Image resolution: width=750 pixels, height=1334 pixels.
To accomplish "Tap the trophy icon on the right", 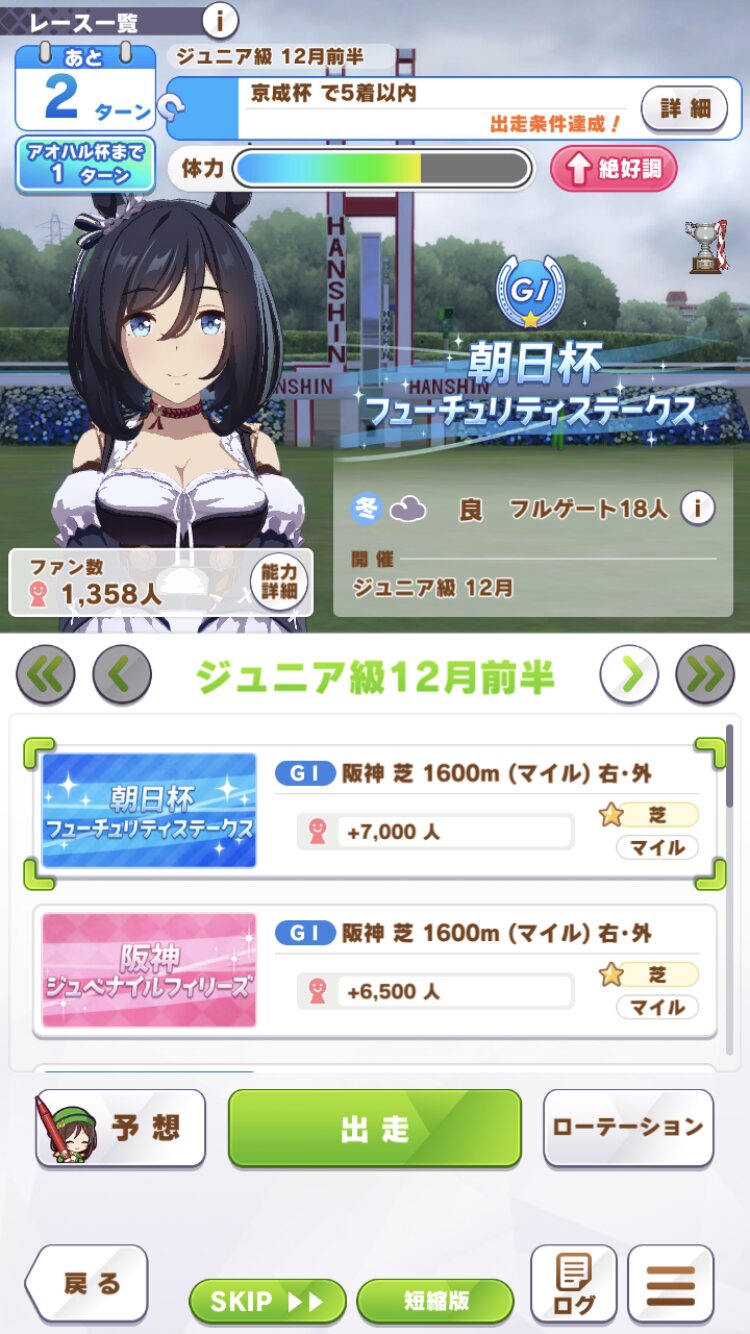I will pyautogui.click(x=706, y=247).
